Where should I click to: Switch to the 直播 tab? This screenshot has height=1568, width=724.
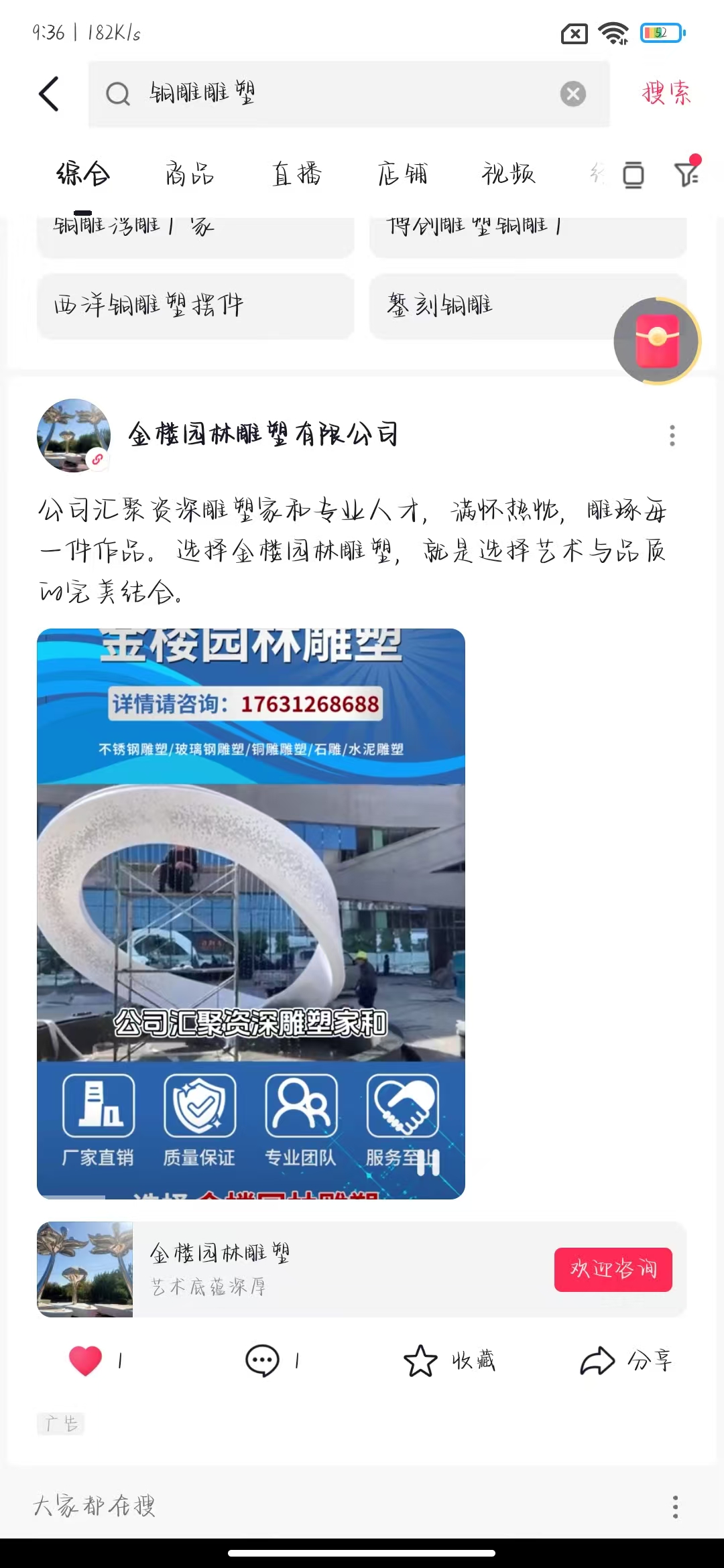click(296, 174)
